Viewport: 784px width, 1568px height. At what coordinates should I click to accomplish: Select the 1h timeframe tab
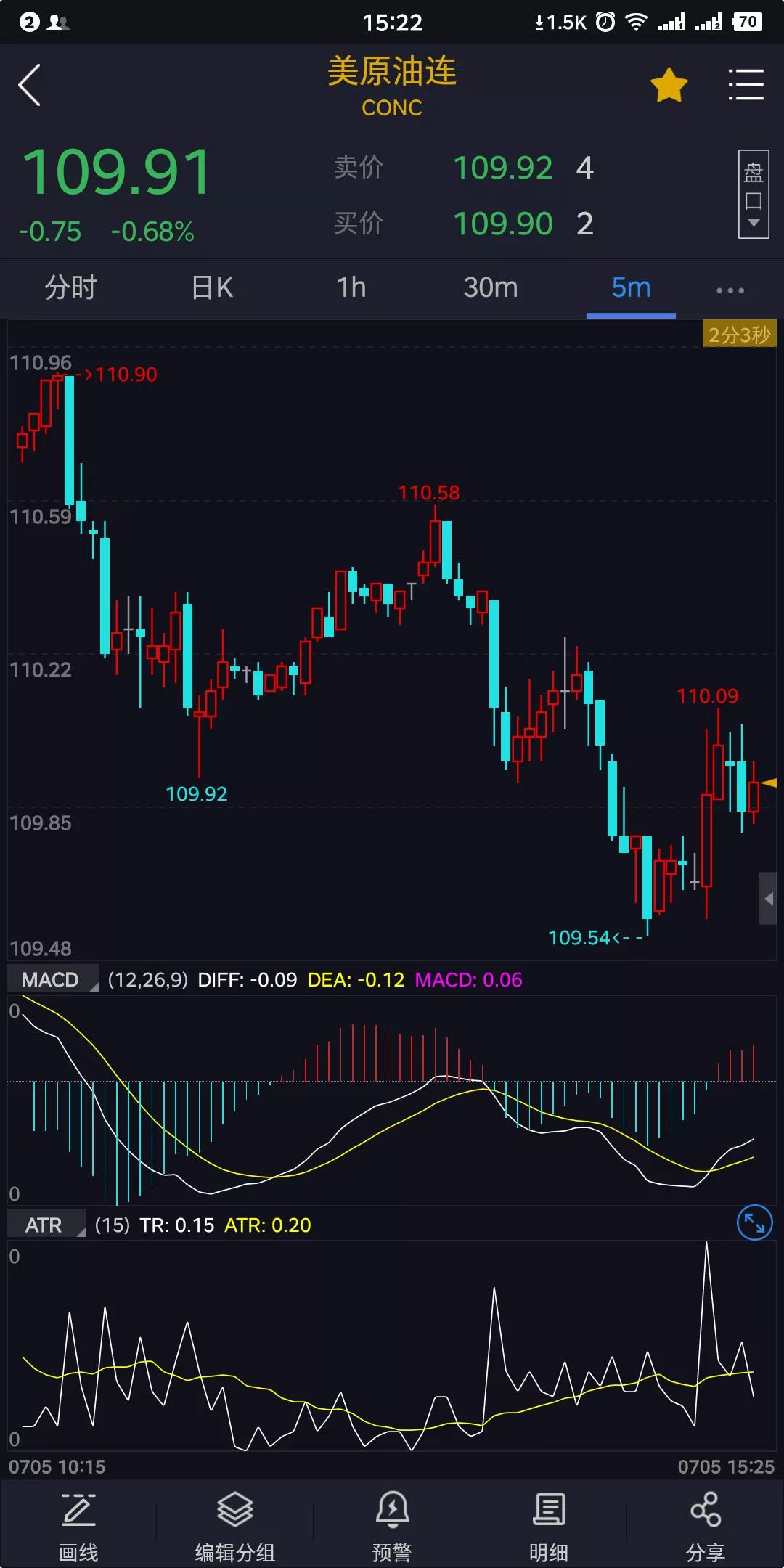click(x=351, y=287)
